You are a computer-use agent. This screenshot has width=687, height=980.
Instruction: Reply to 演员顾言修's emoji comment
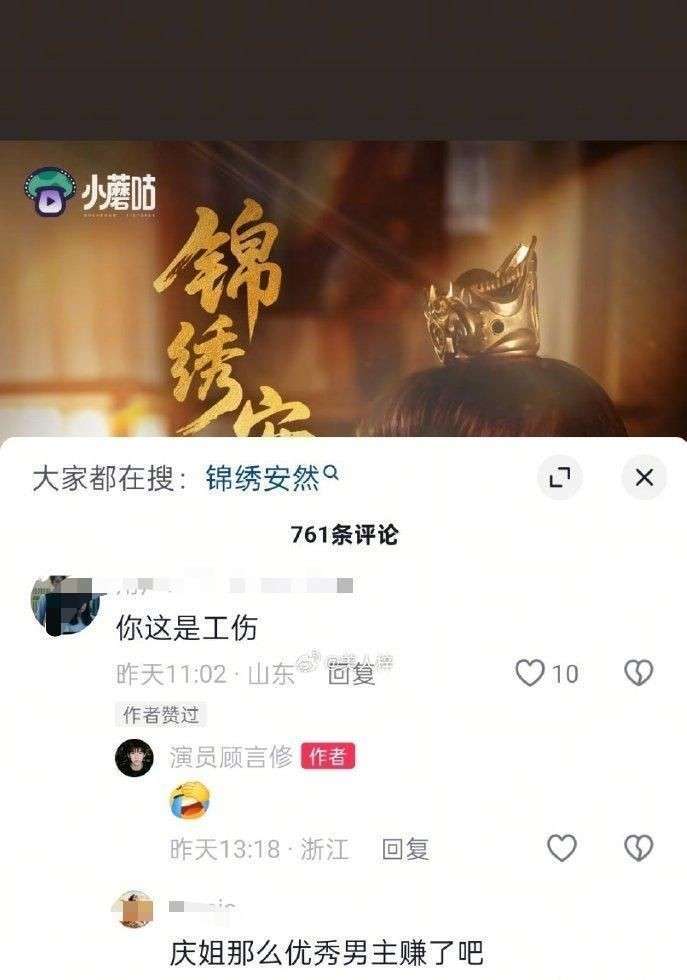[x=405, y=850]
